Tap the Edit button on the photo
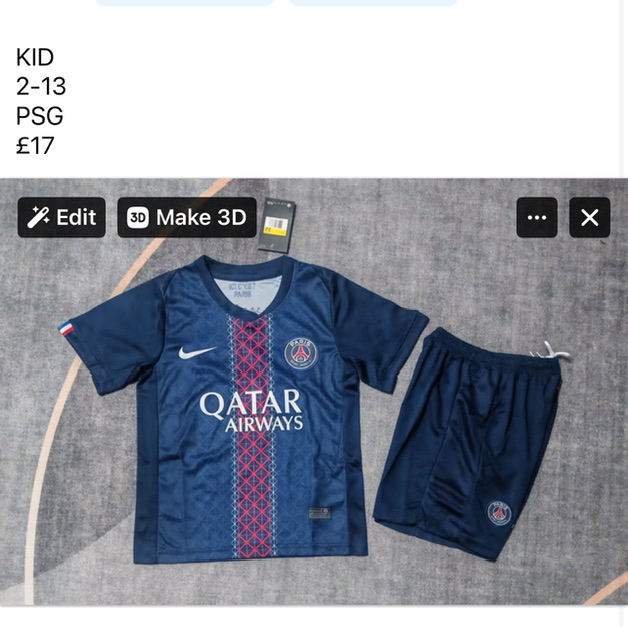628x640 pixels. [x=61, y=217]
